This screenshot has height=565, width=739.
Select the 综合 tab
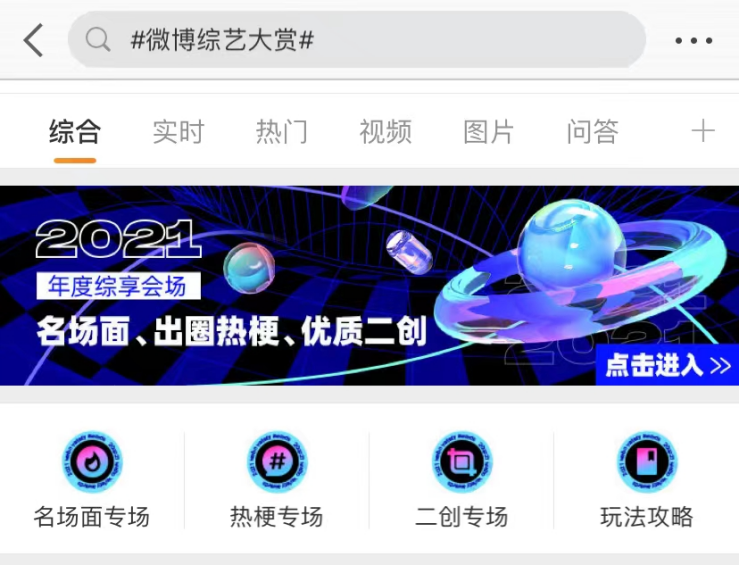click(75, 131)
